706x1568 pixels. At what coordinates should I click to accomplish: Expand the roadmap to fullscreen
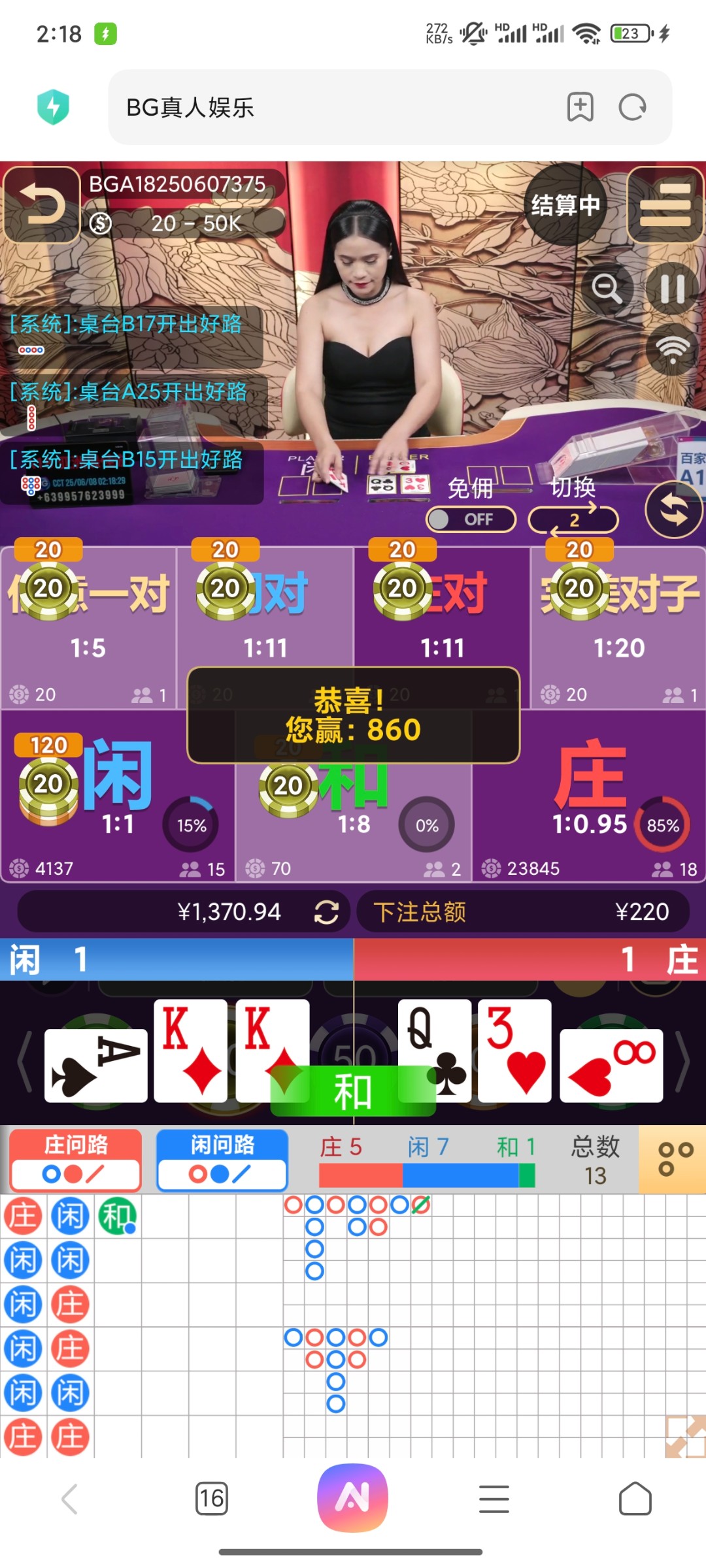(x=685, y=1436)
